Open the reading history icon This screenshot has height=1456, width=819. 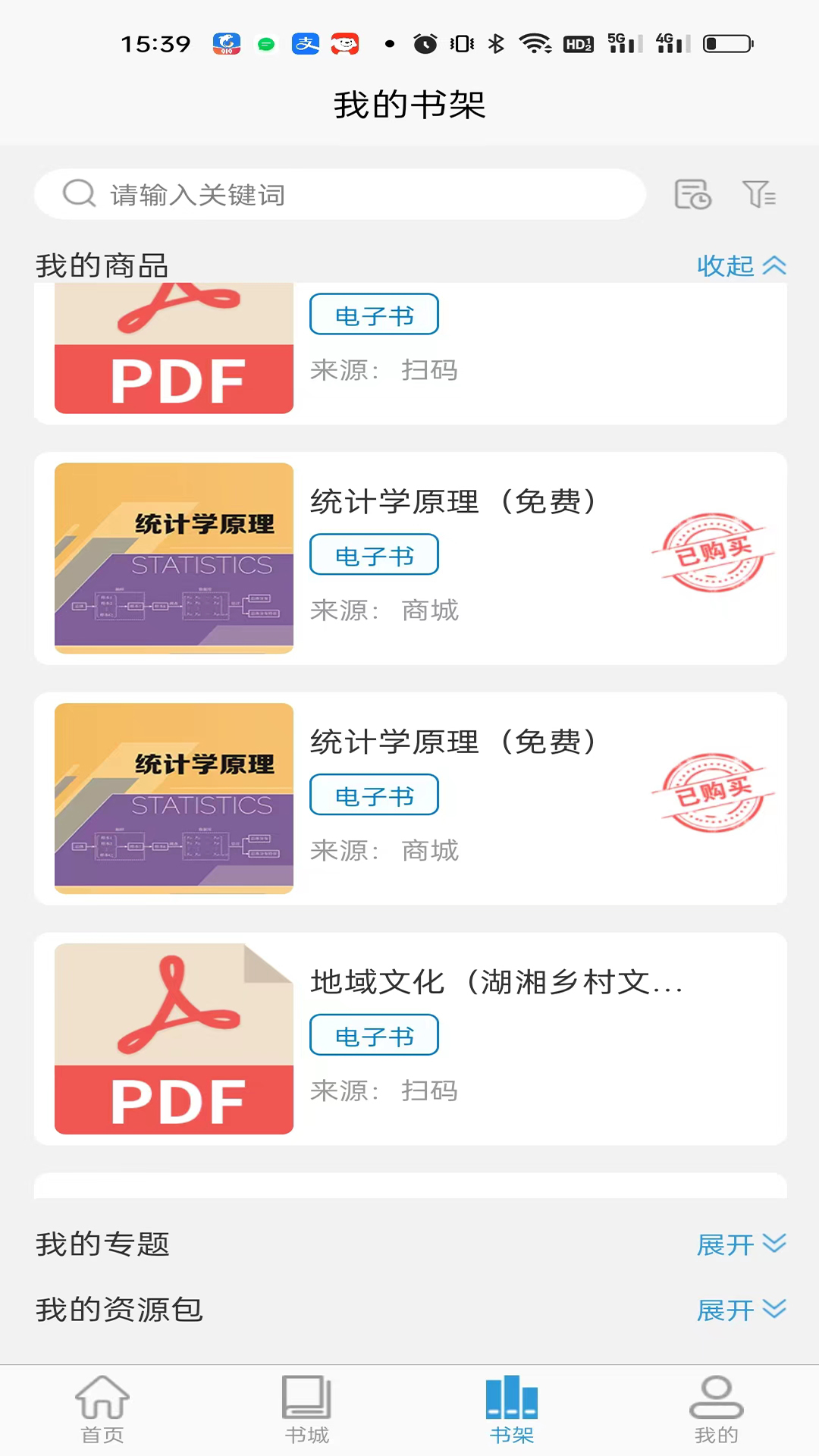(x=692, y=194)
